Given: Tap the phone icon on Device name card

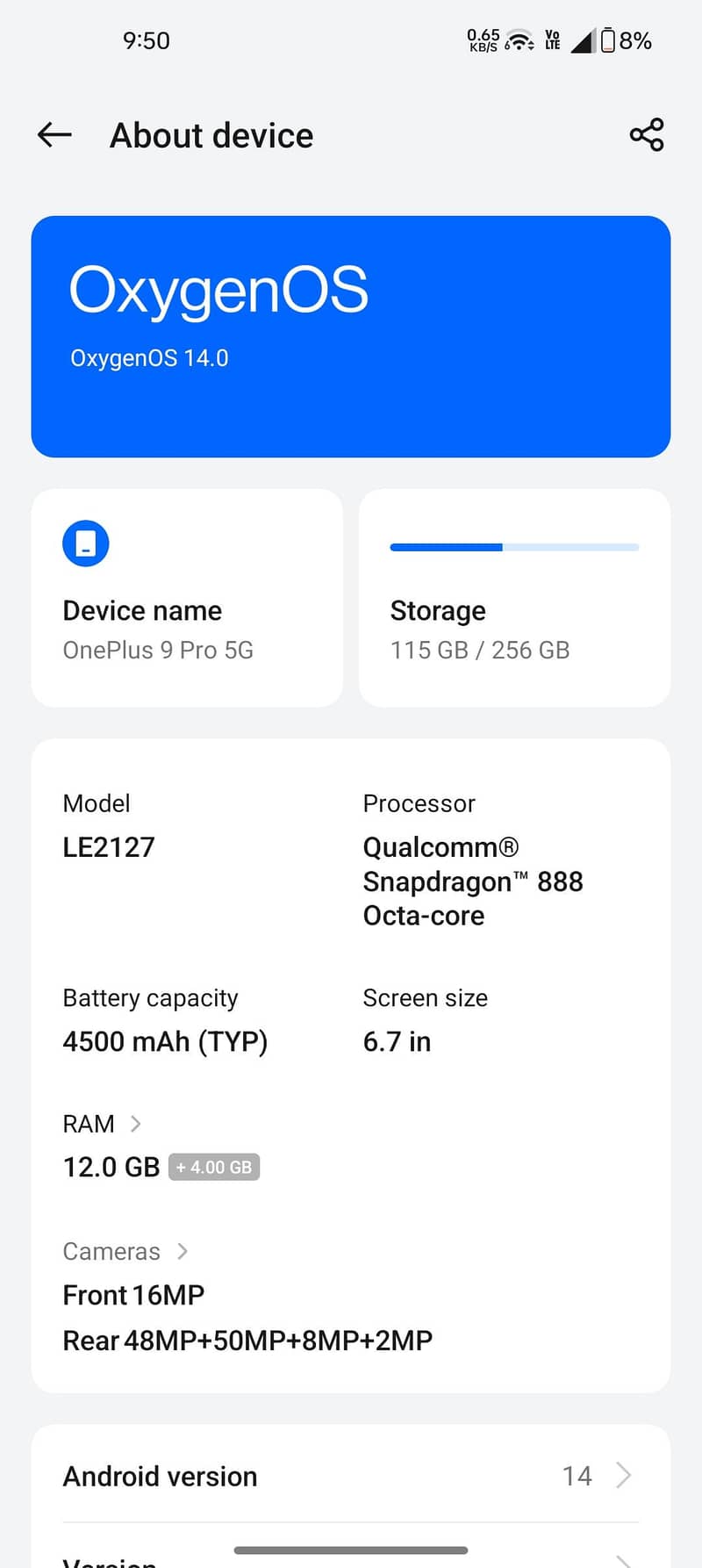Looking at the screenshot, I should [85, 543].
